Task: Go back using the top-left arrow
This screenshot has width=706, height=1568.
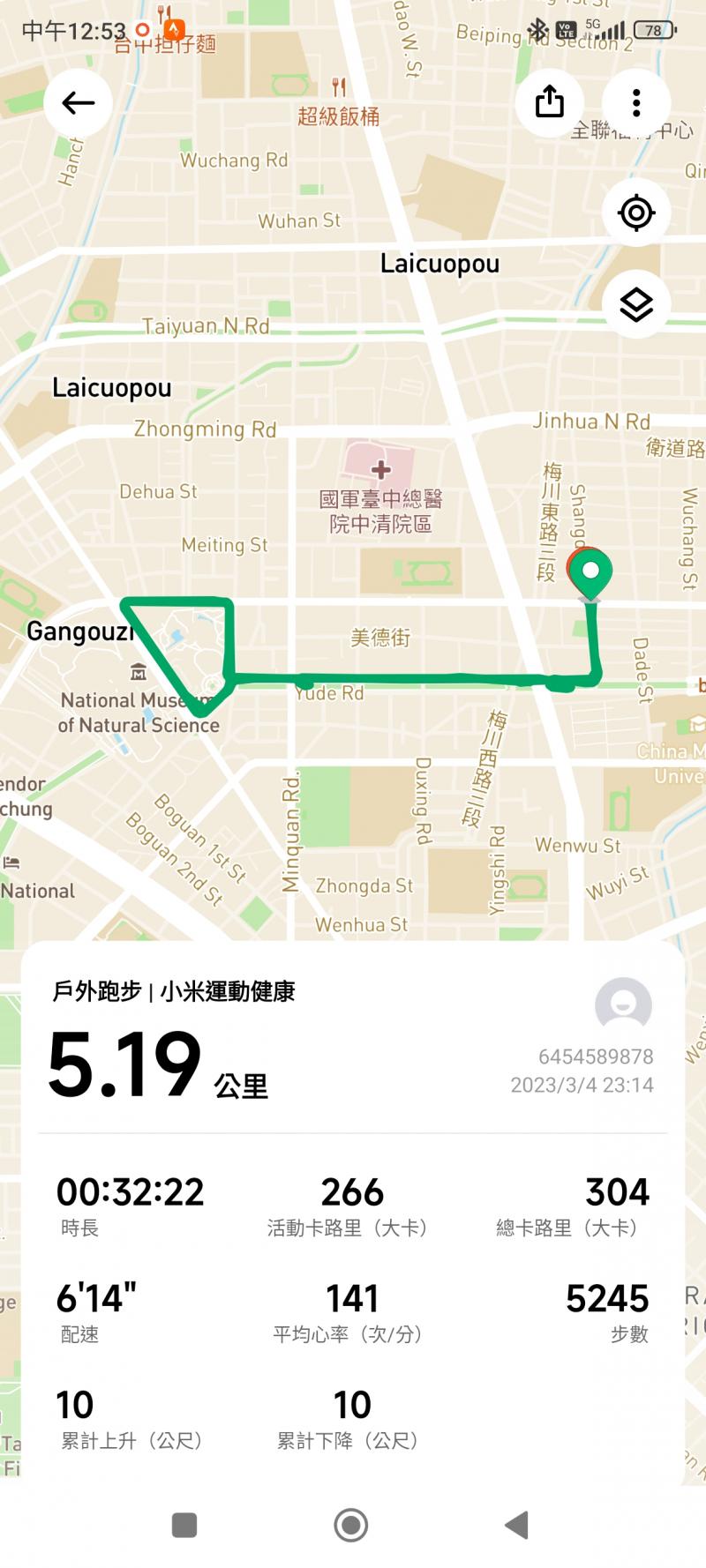Action: click(78, 103)
